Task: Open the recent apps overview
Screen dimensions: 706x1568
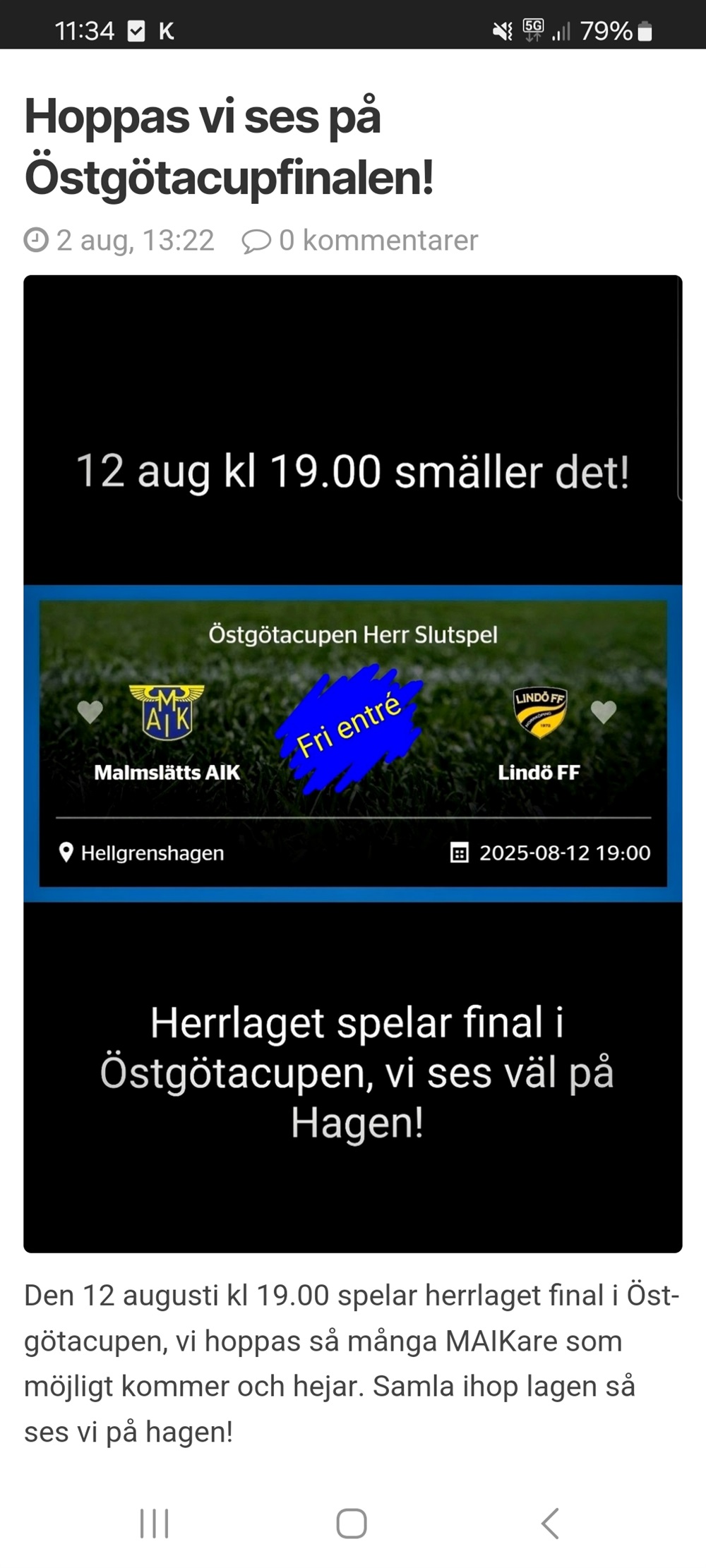Action: coord(155,1523)
